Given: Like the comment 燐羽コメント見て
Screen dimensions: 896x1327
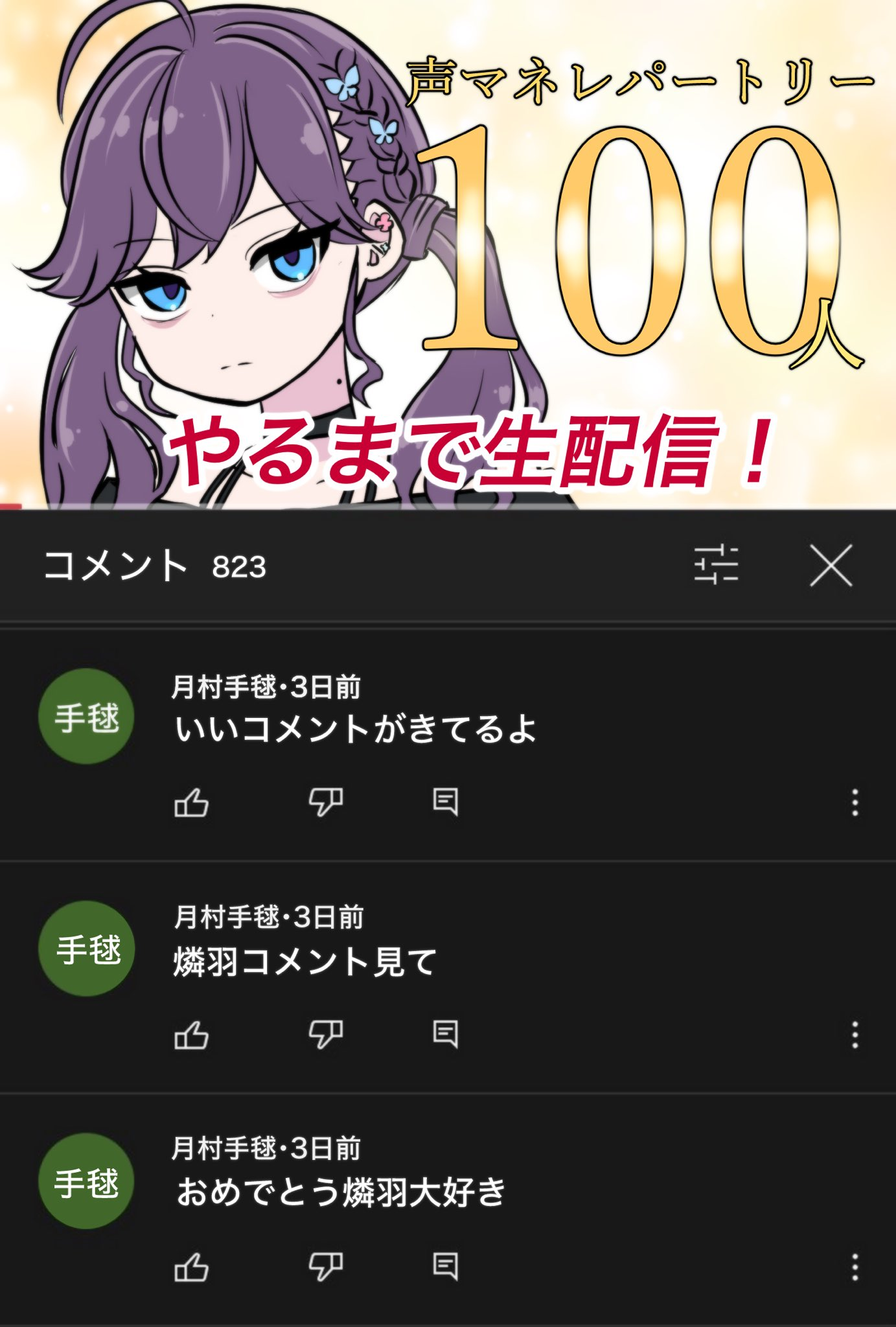Looking at the screenshot, I should (192, 1035).
